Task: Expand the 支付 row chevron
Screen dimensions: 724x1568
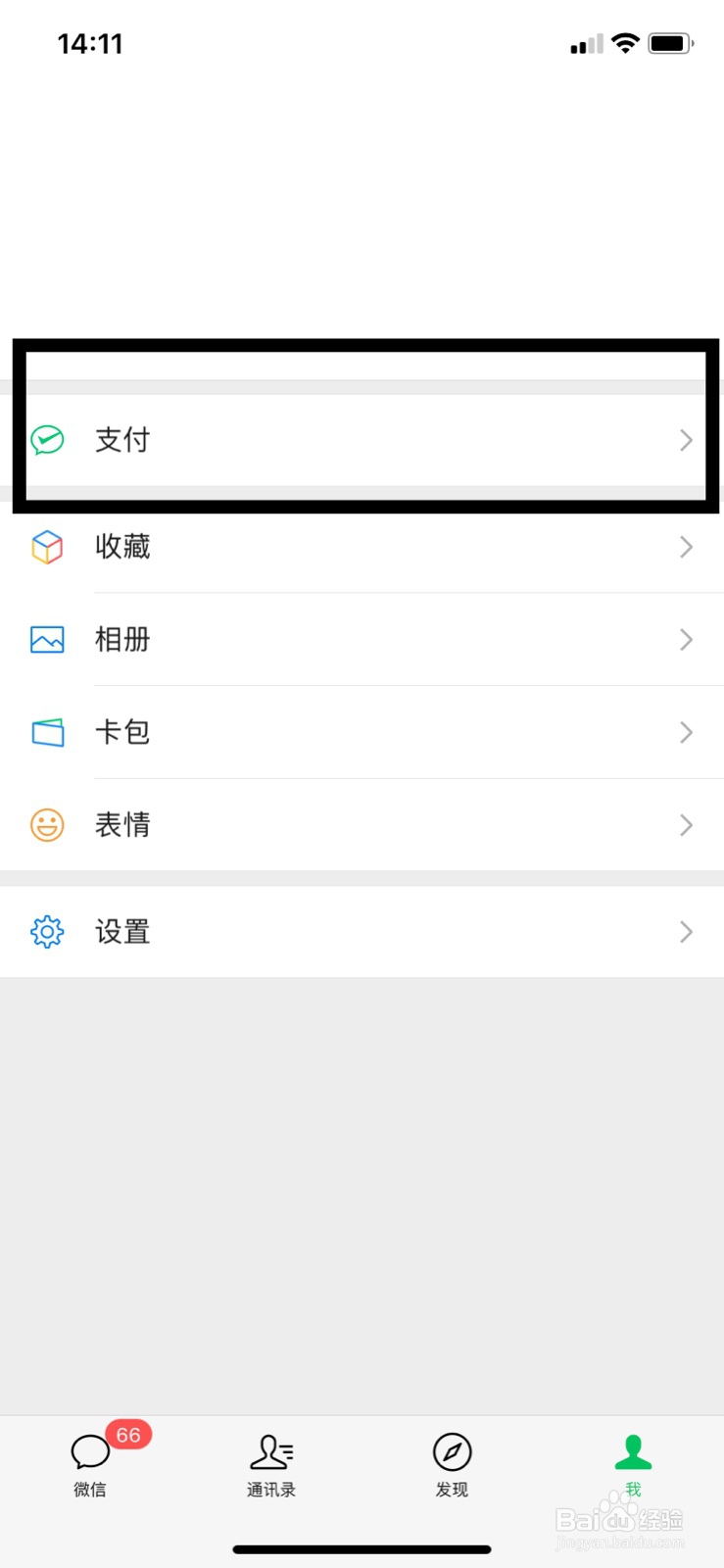Action: click(686, 440)
